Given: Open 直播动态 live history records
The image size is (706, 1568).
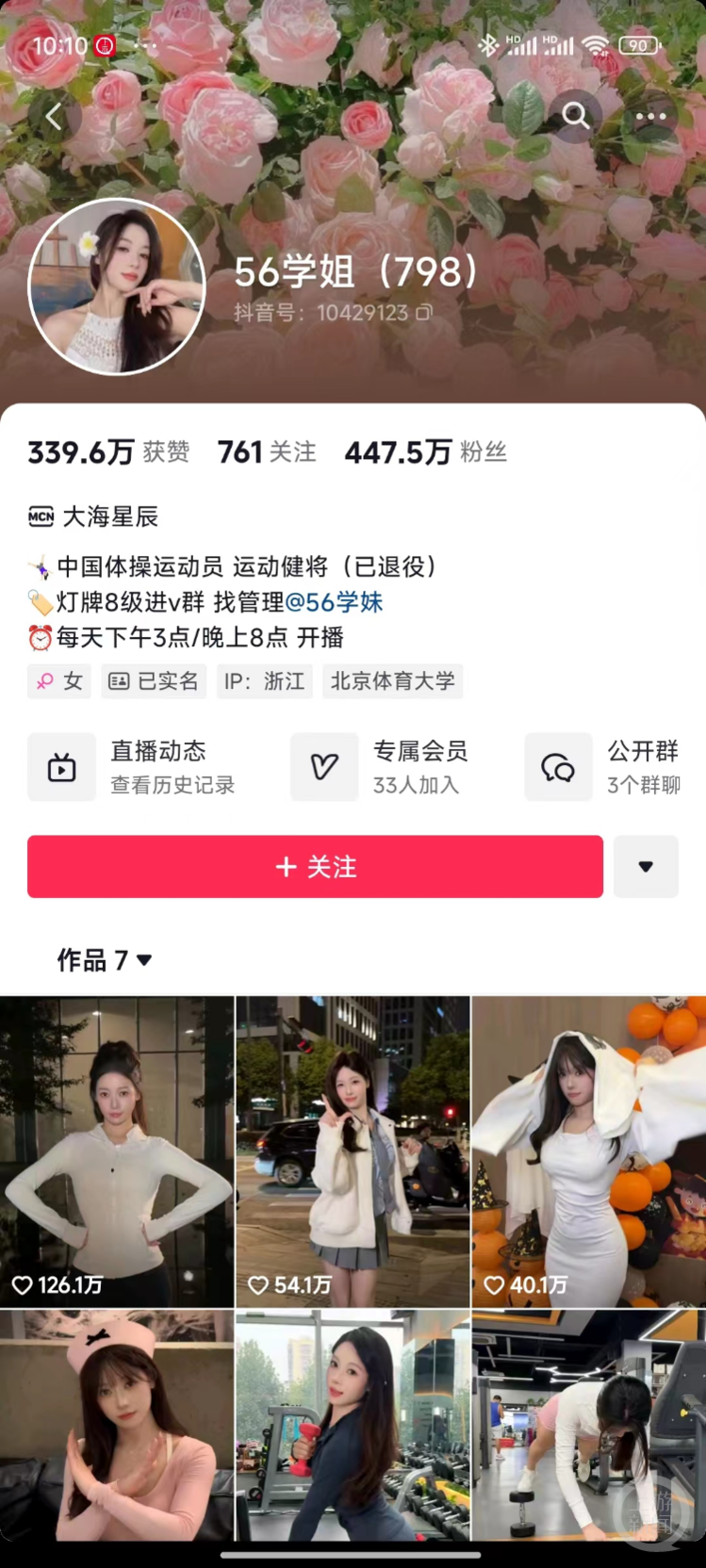Looking at the screenshot, I should pos(132,766).
